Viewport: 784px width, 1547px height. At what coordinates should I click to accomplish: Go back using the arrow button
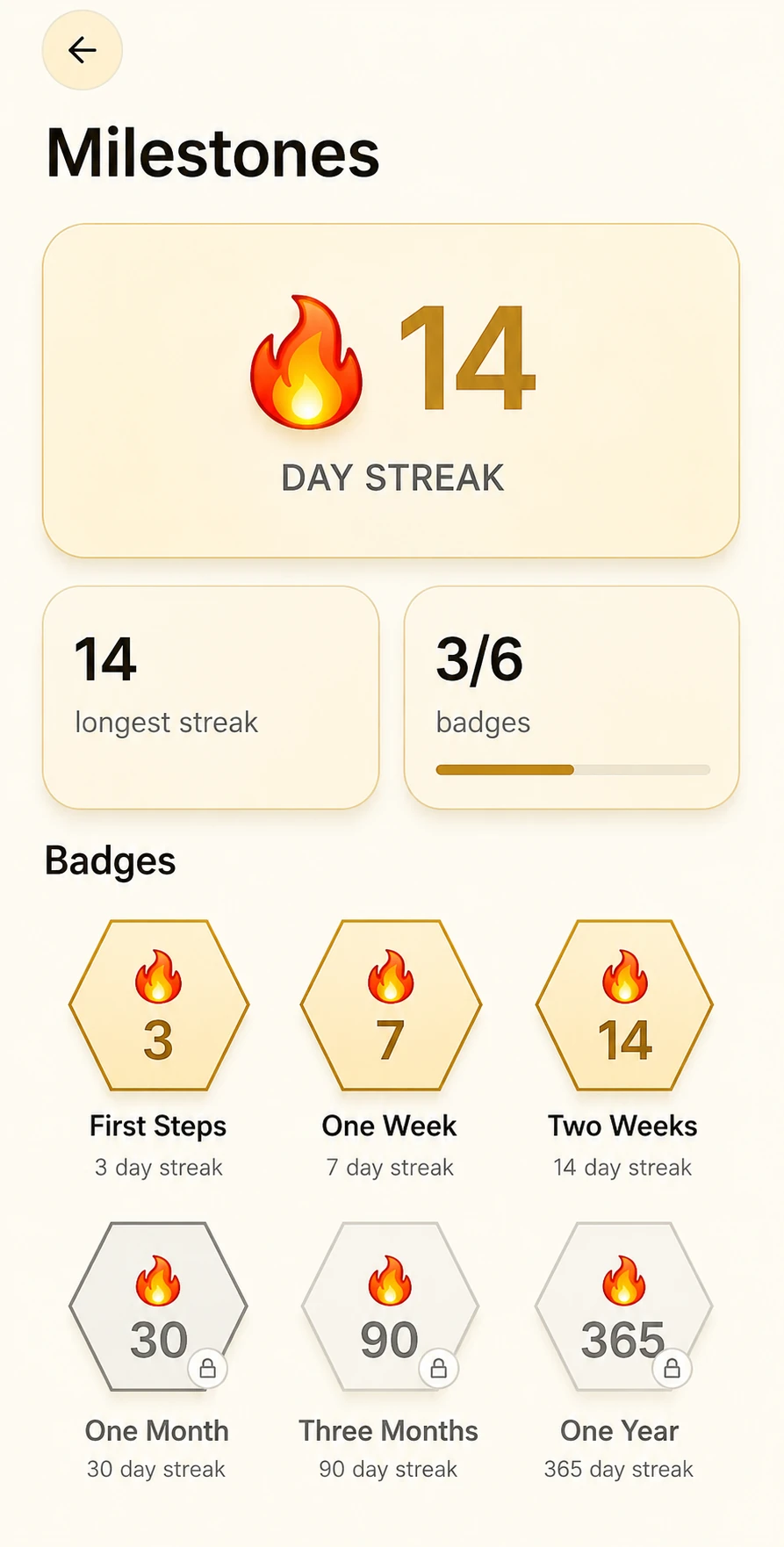click(83, 50)
